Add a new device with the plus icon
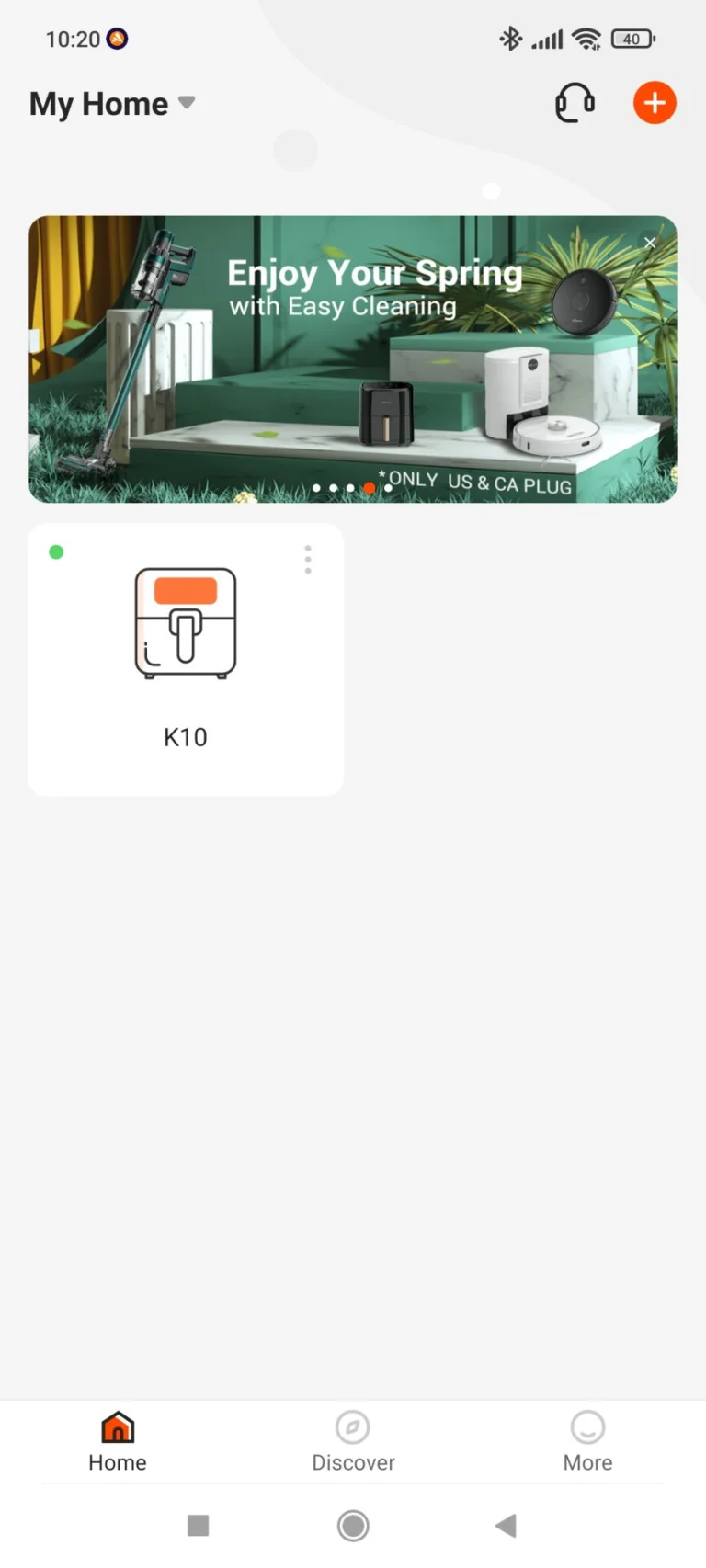Screen dimensions: 706x1568 click(655, 103)
